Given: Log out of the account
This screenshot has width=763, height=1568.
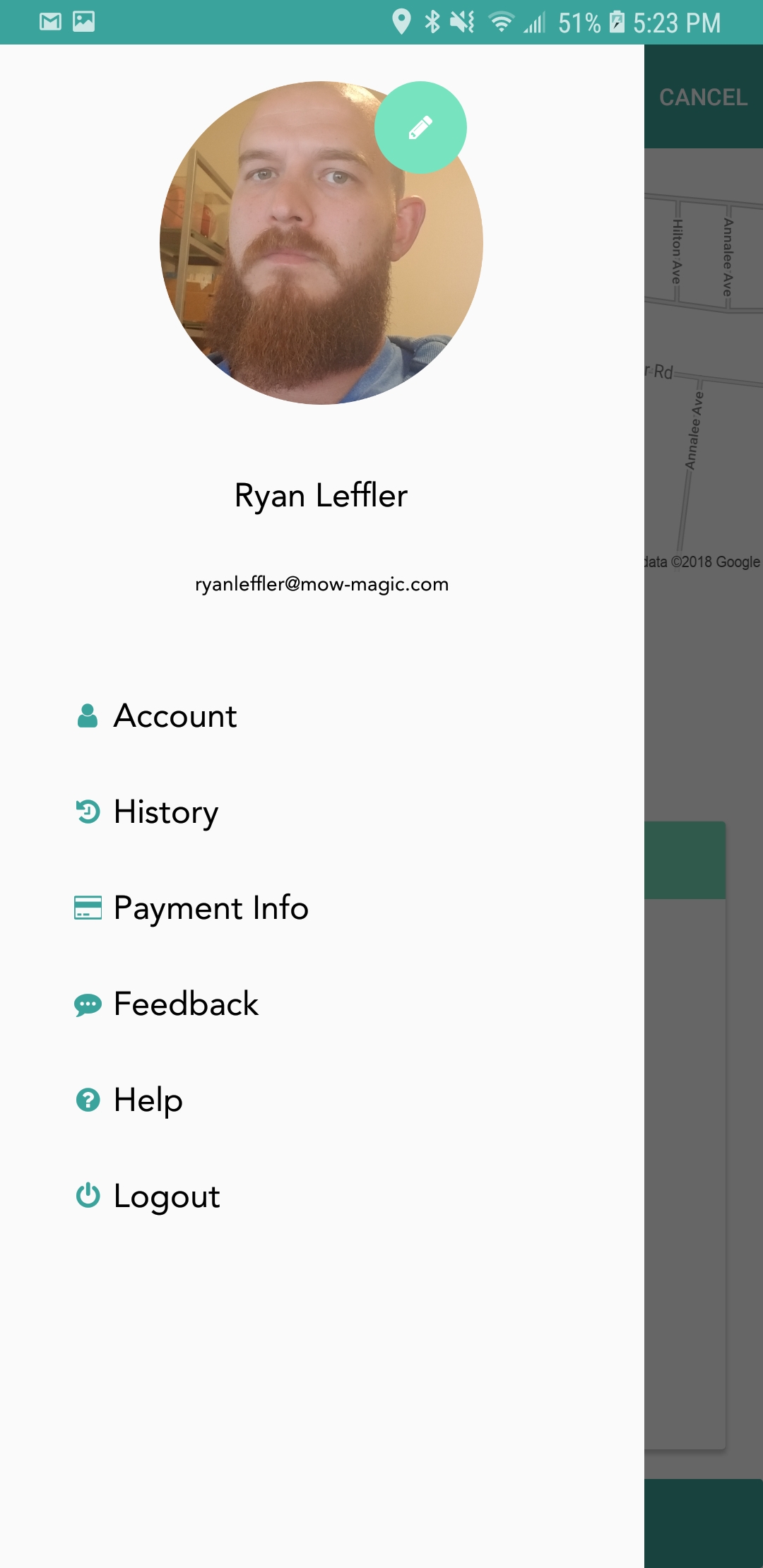Looking at the screenshot, I should click(x=166, y=1196).
